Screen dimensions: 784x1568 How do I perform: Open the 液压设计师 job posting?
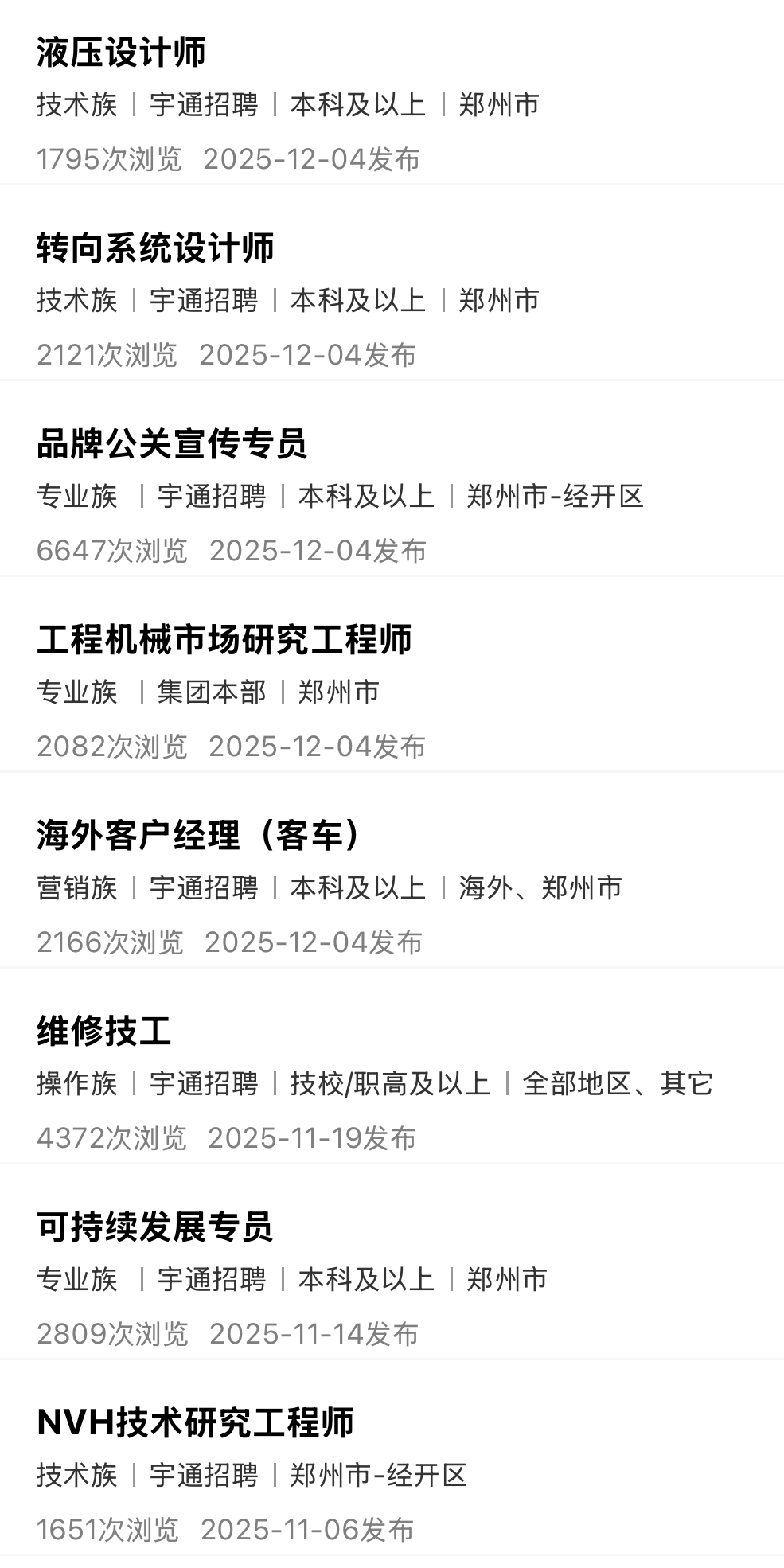122,53
